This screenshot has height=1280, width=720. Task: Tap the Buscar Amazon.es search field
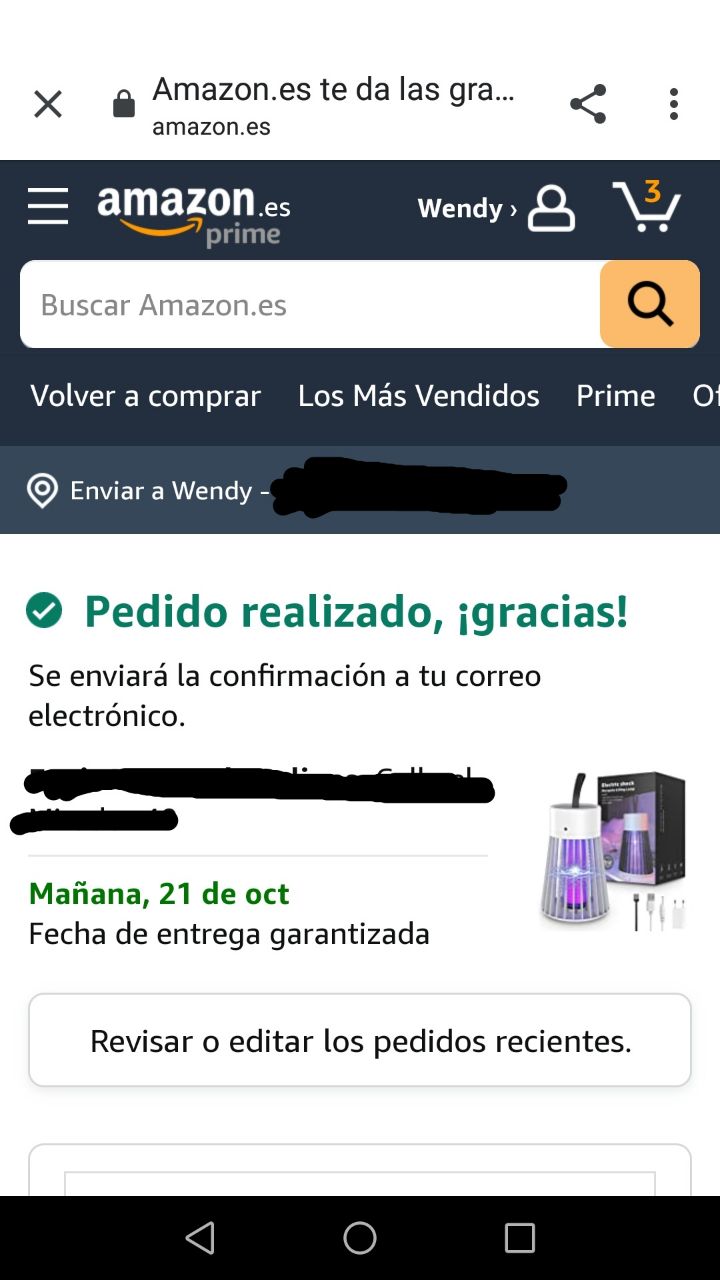tap(310, 305)
